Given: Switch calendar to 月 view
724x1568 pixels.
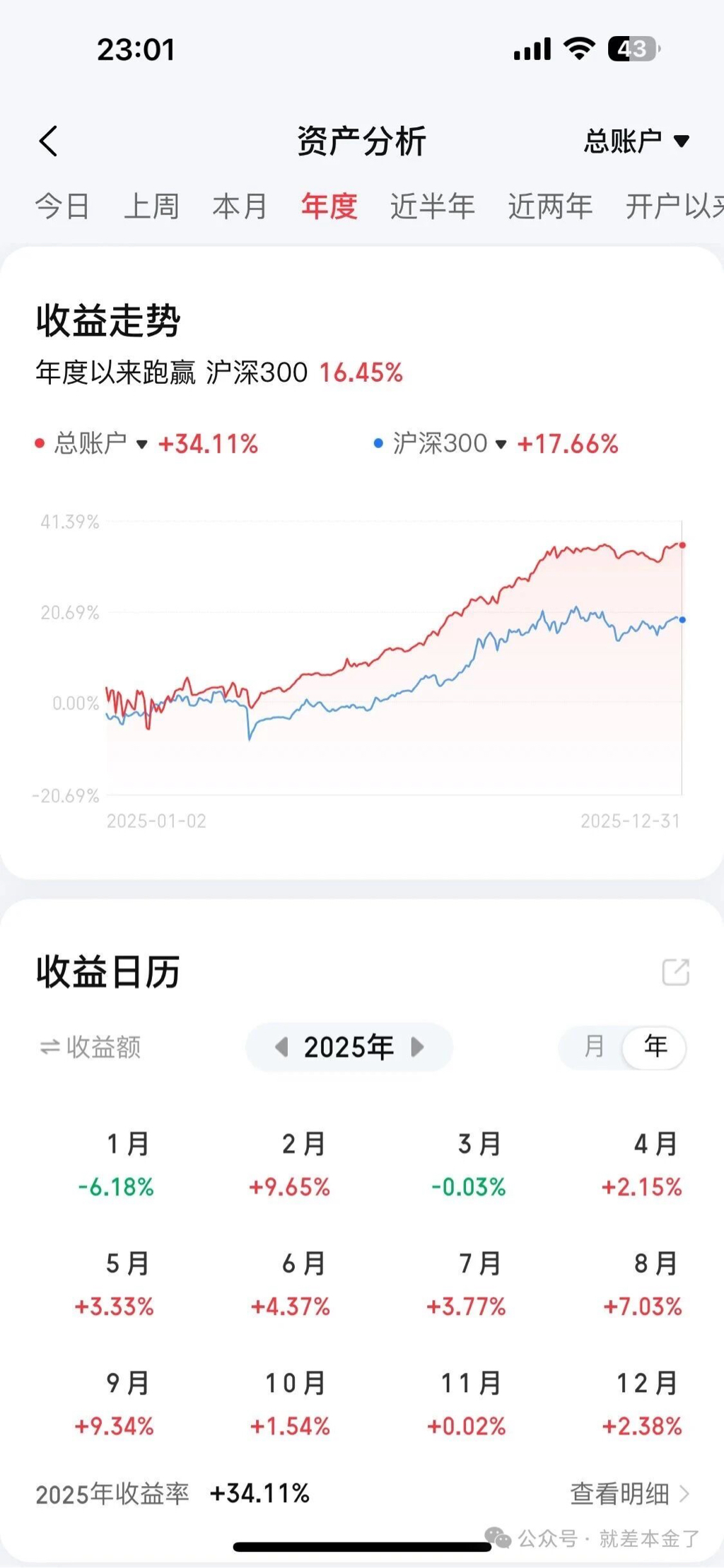Looking at the screenshot, I should click(594, 1046).
